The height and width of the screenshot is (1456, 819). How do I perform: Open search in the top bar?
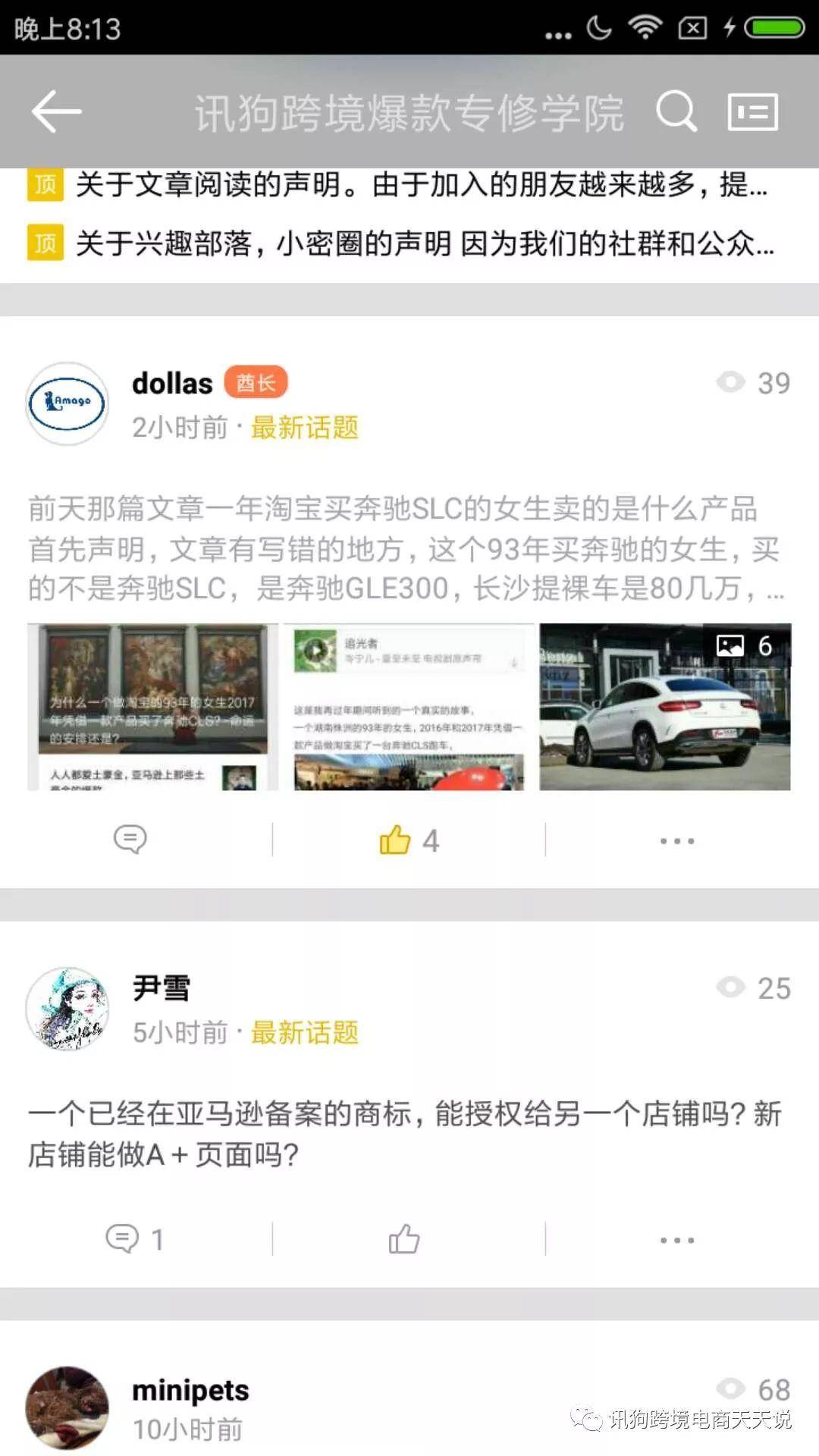[x=676, y=111]
